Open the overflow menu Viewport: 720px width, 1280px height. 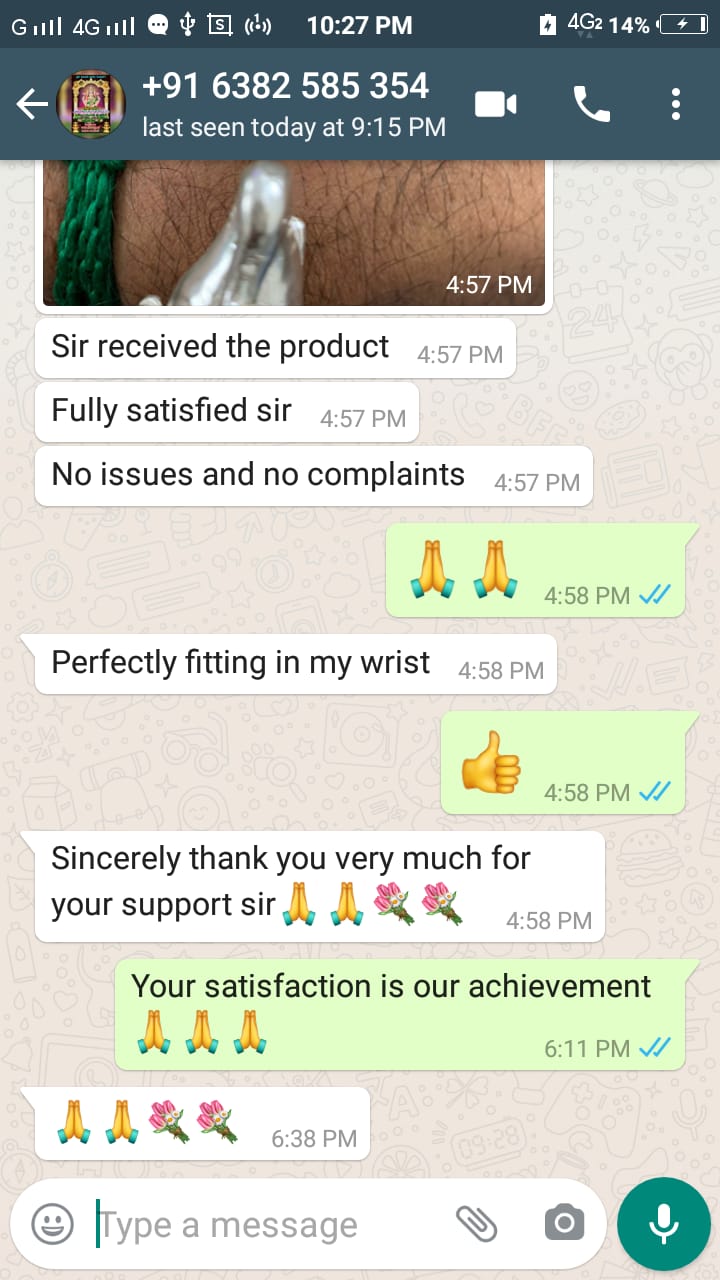676,104
